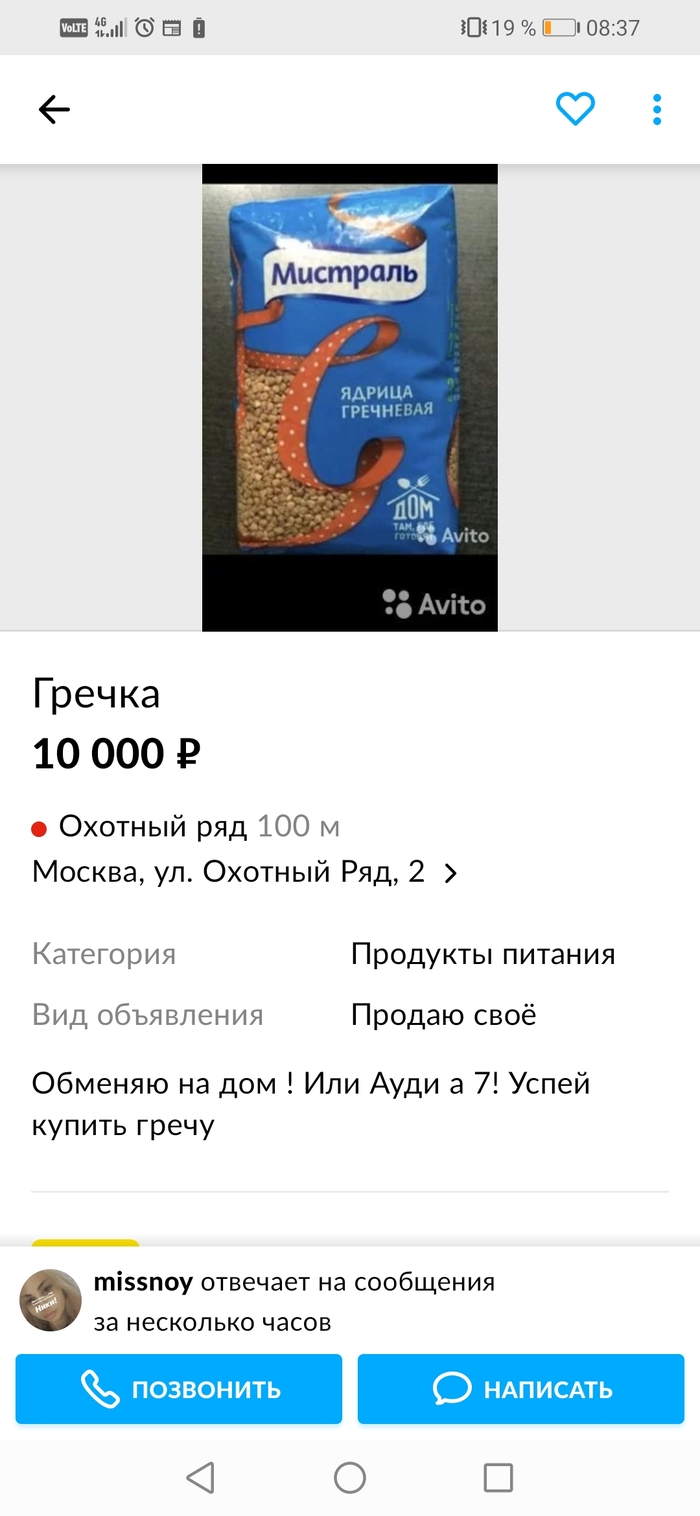This screenshot has width=700, height=1516.
Task: Open the address Москва, ул. Охотный Ряд, 2
Action: pyautogui.click(x=244, y=872)
